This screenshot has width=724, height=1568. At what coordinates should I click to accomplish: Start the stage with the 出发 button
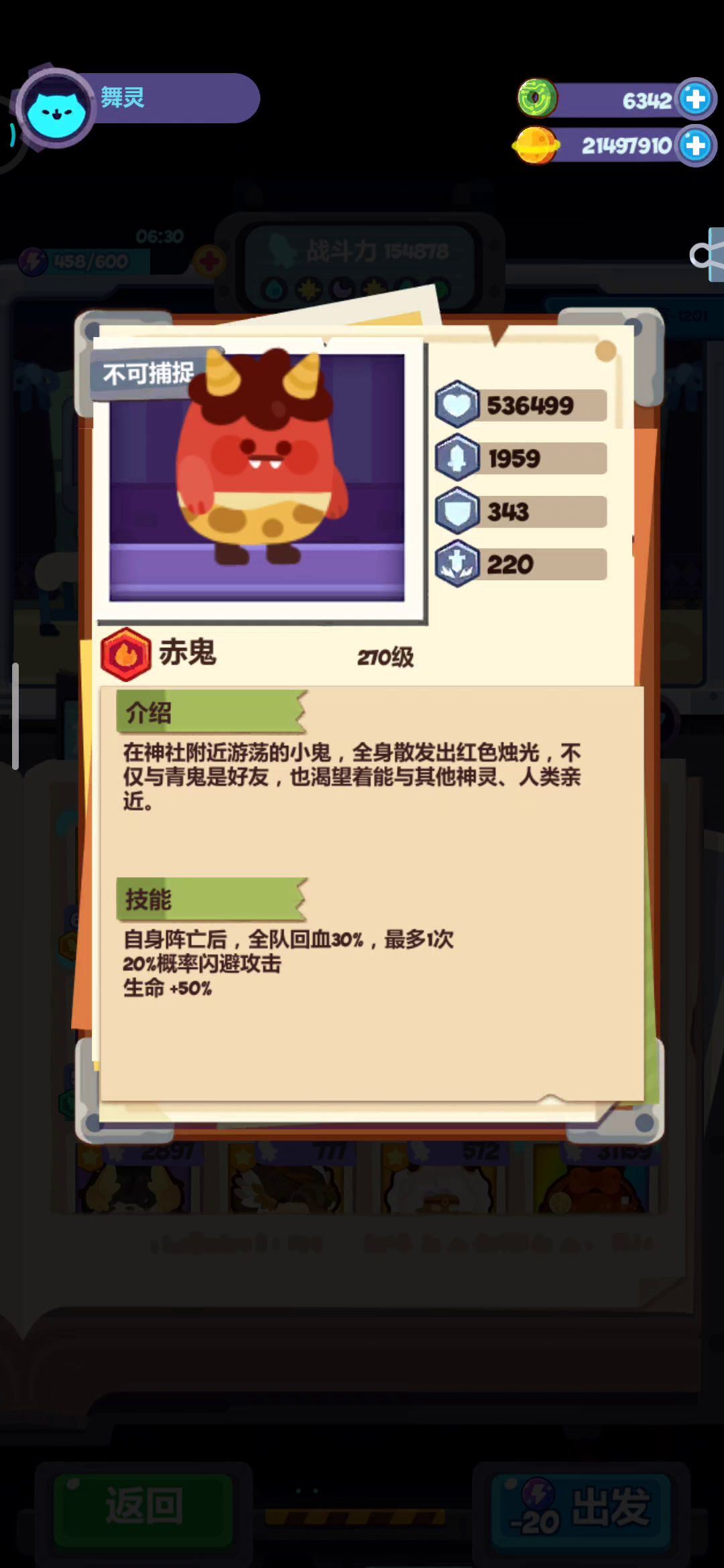click(x=581, y=1508)
